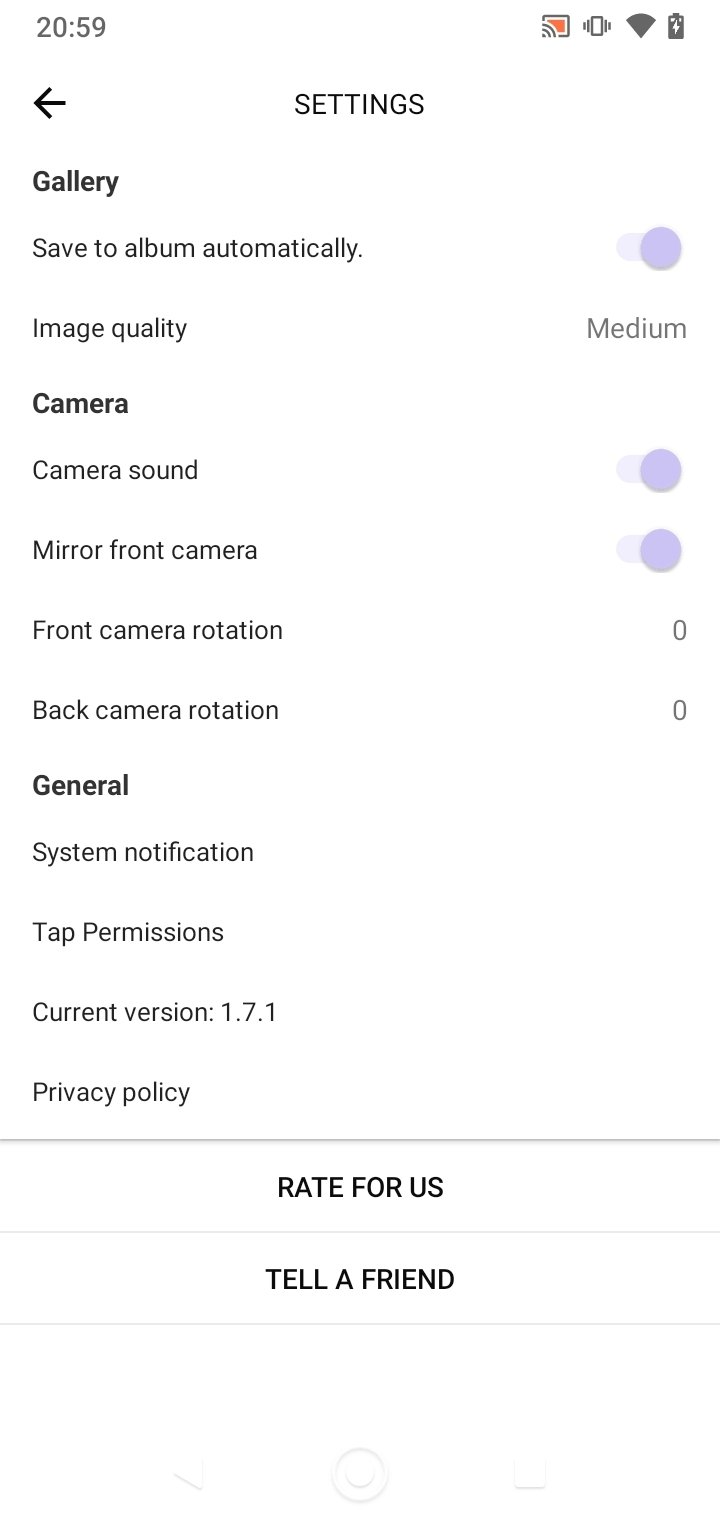Open Back camera rotation option
This screenshot has width=720, height=1520.
pos(360,710)
